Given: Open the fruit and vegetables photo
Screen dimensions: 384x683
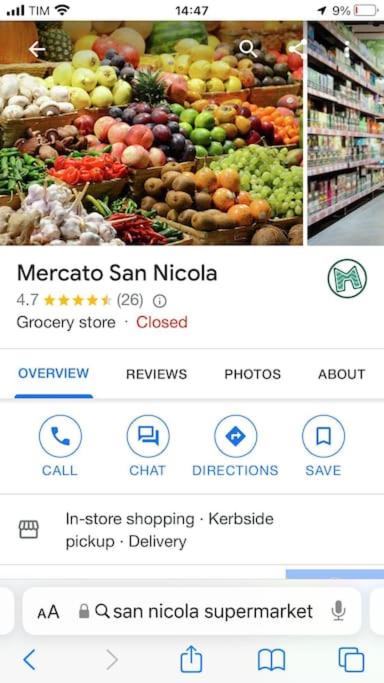Looking at the screenshot, I should (152, 133).
